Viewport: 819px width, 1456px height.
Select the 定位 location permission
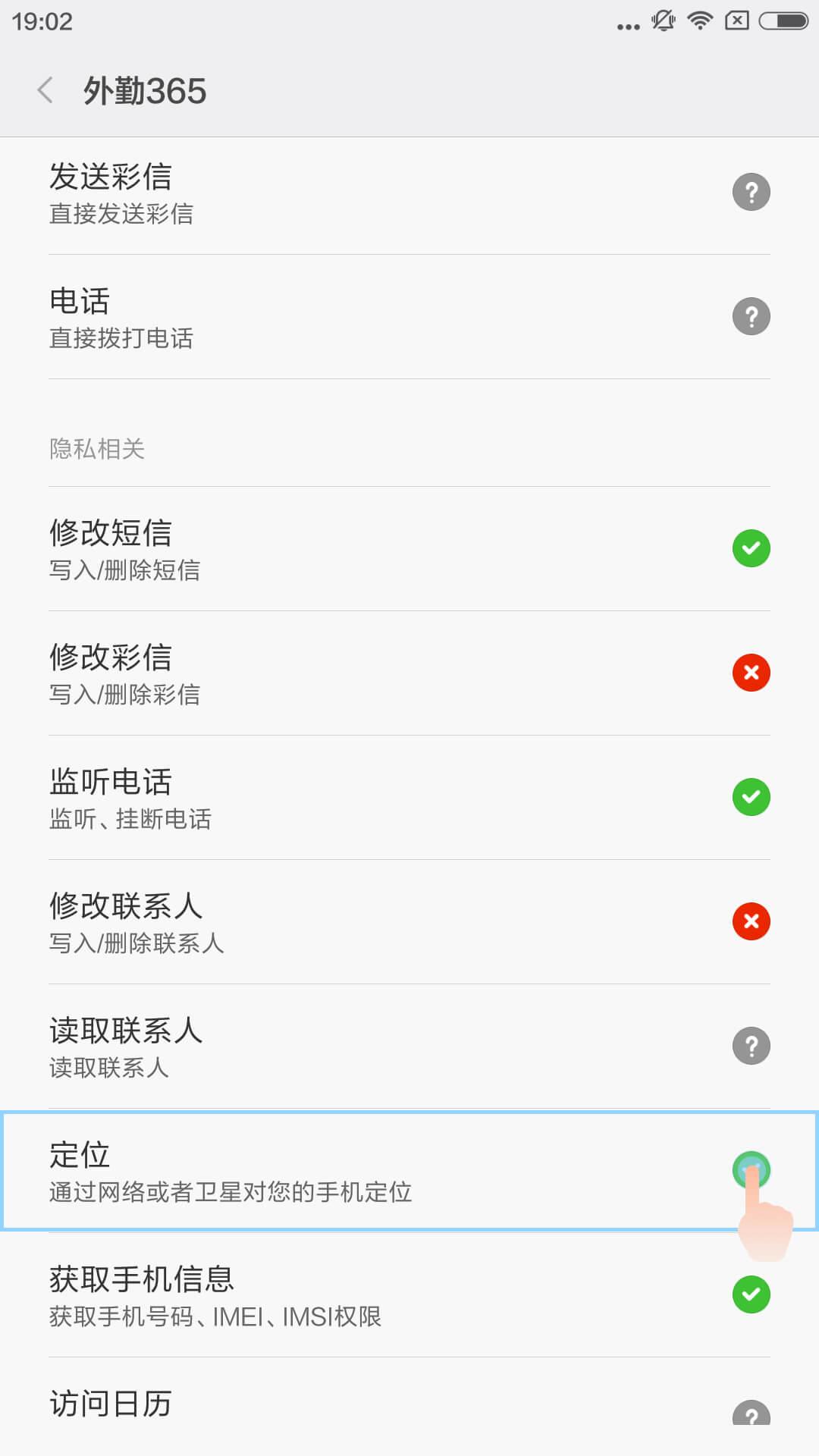point(409,1170)
